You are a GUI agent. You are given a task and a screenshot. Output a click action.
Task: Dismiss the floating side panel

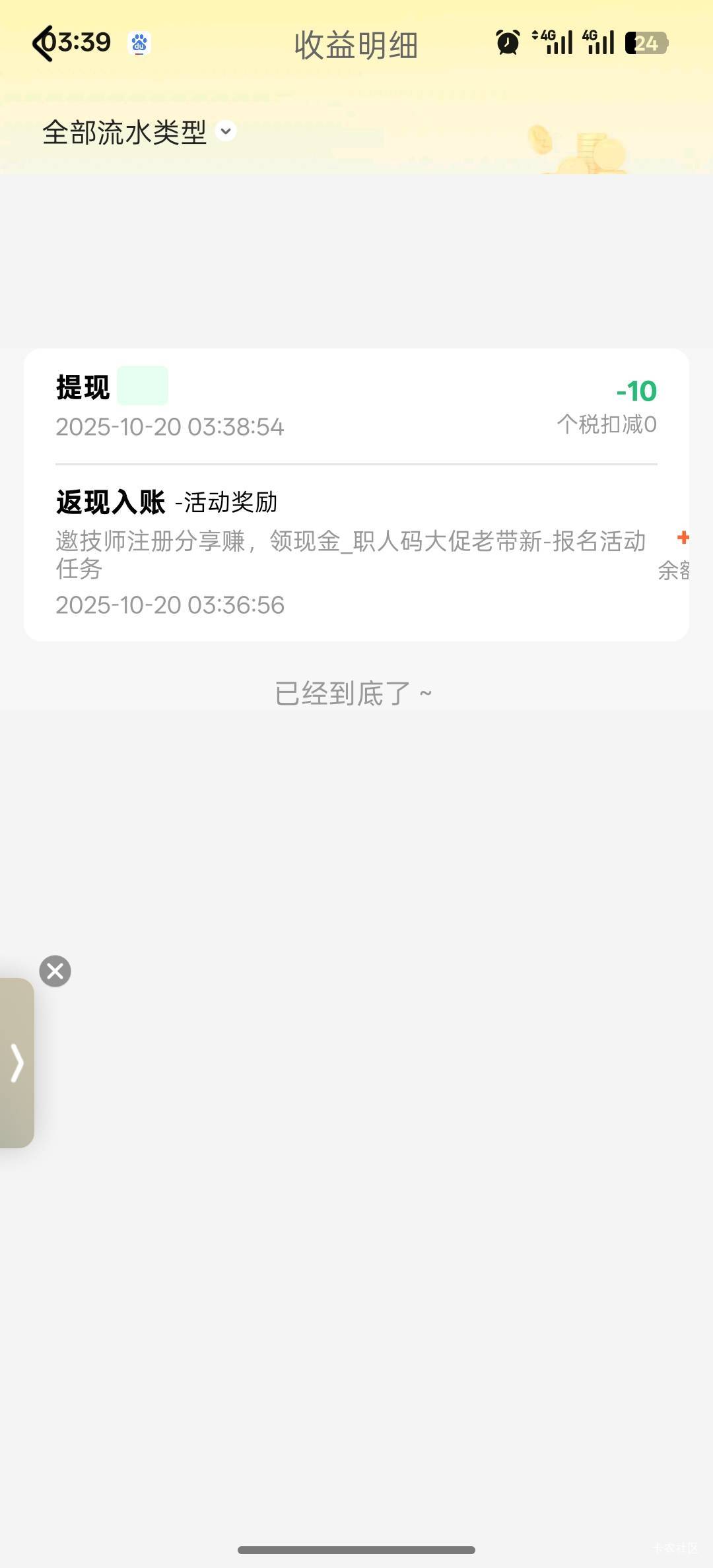point(55,971)
